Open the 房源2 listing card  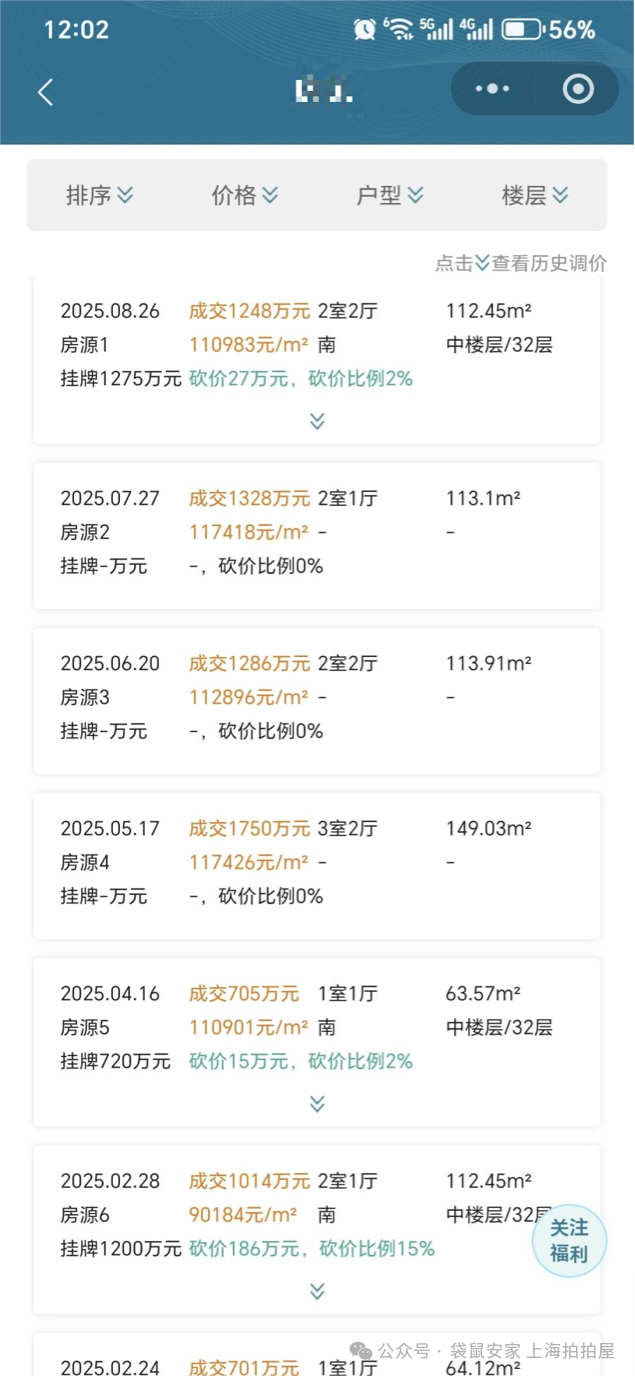[317, 535]
